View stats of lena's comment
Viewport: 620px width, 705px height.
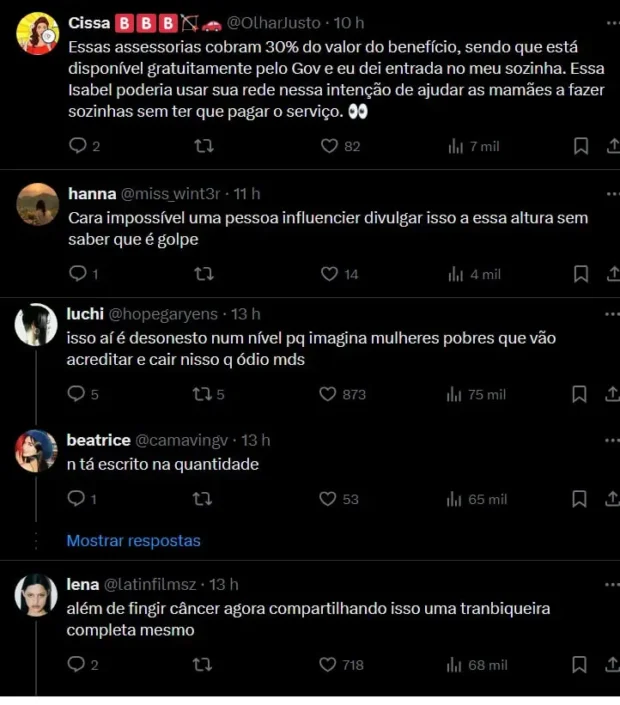point(478,664)
